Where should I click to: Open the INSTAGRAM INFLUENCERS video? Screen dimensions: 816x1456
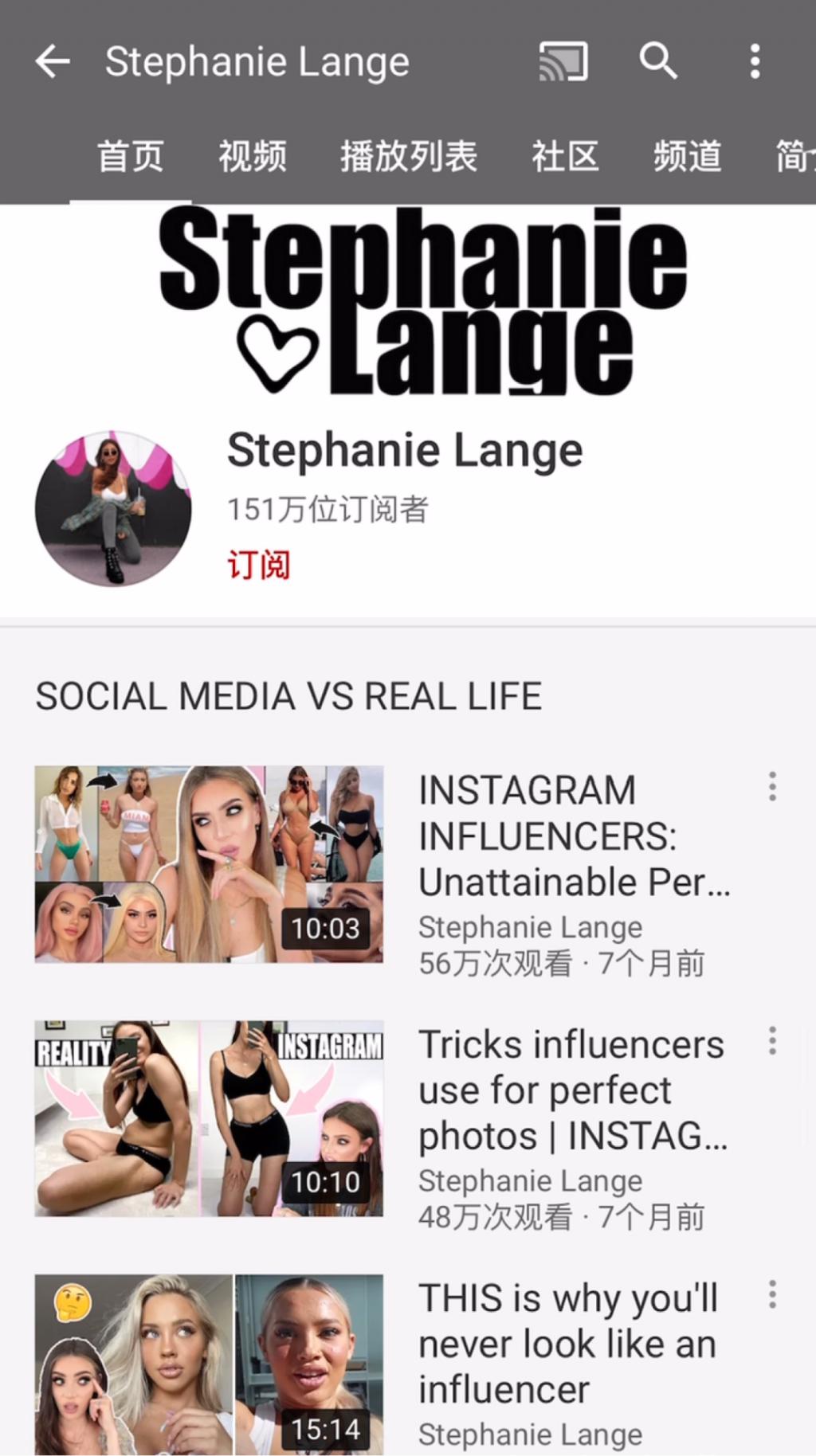coord(209,864)
